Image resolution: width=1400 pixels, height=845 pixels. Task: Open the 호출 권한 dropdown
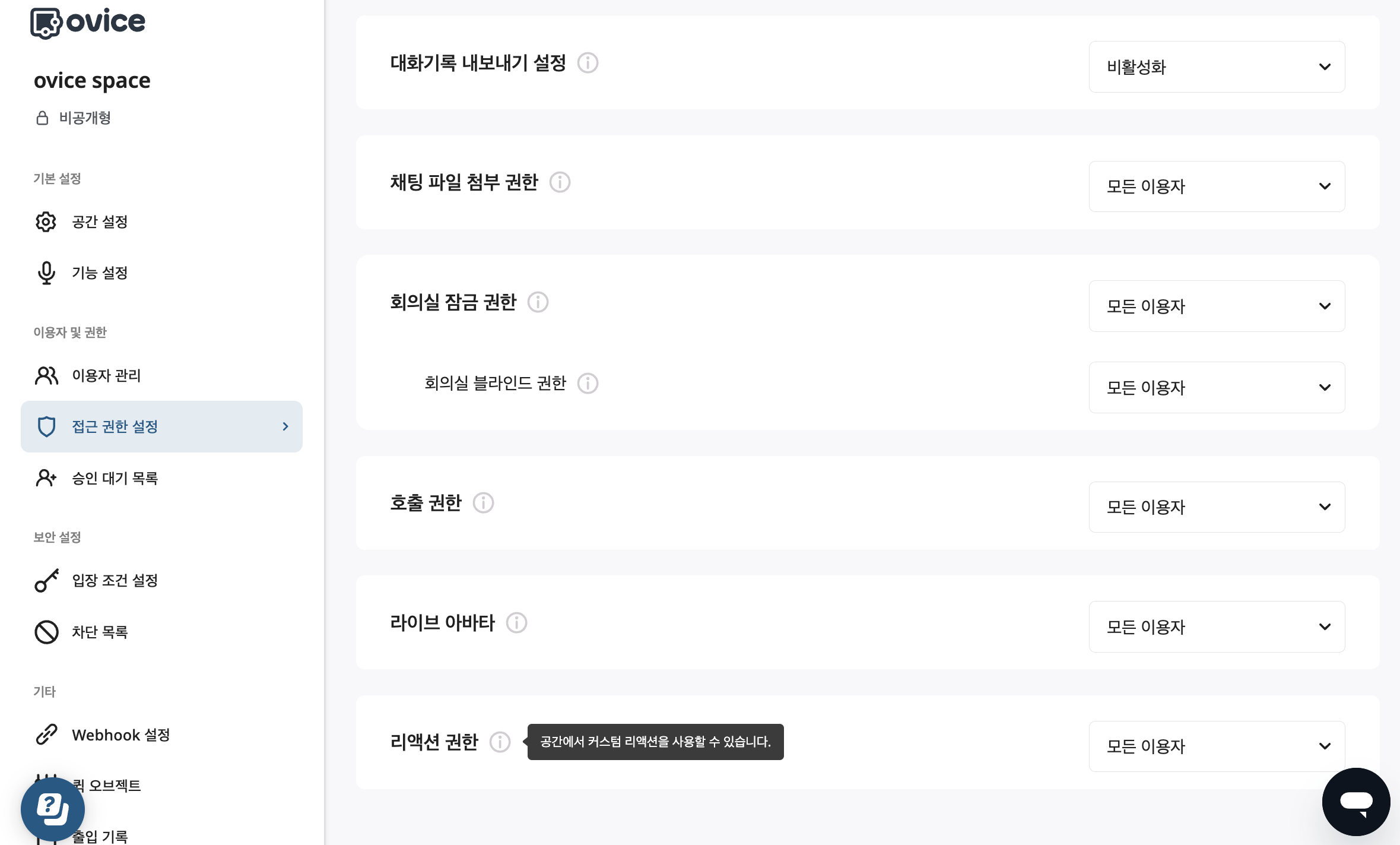click(1216, 507)
